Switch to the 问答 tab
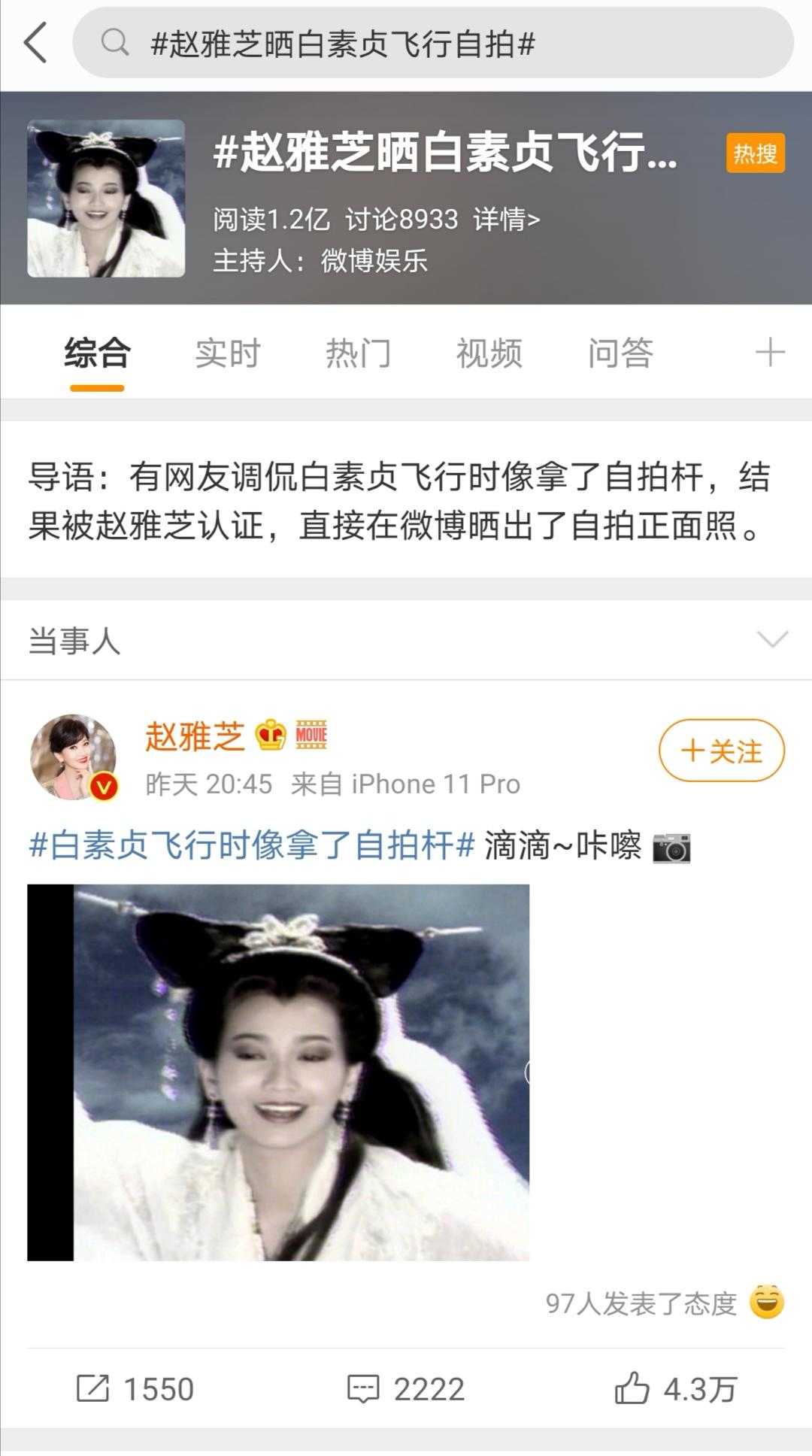 [620, 353]
